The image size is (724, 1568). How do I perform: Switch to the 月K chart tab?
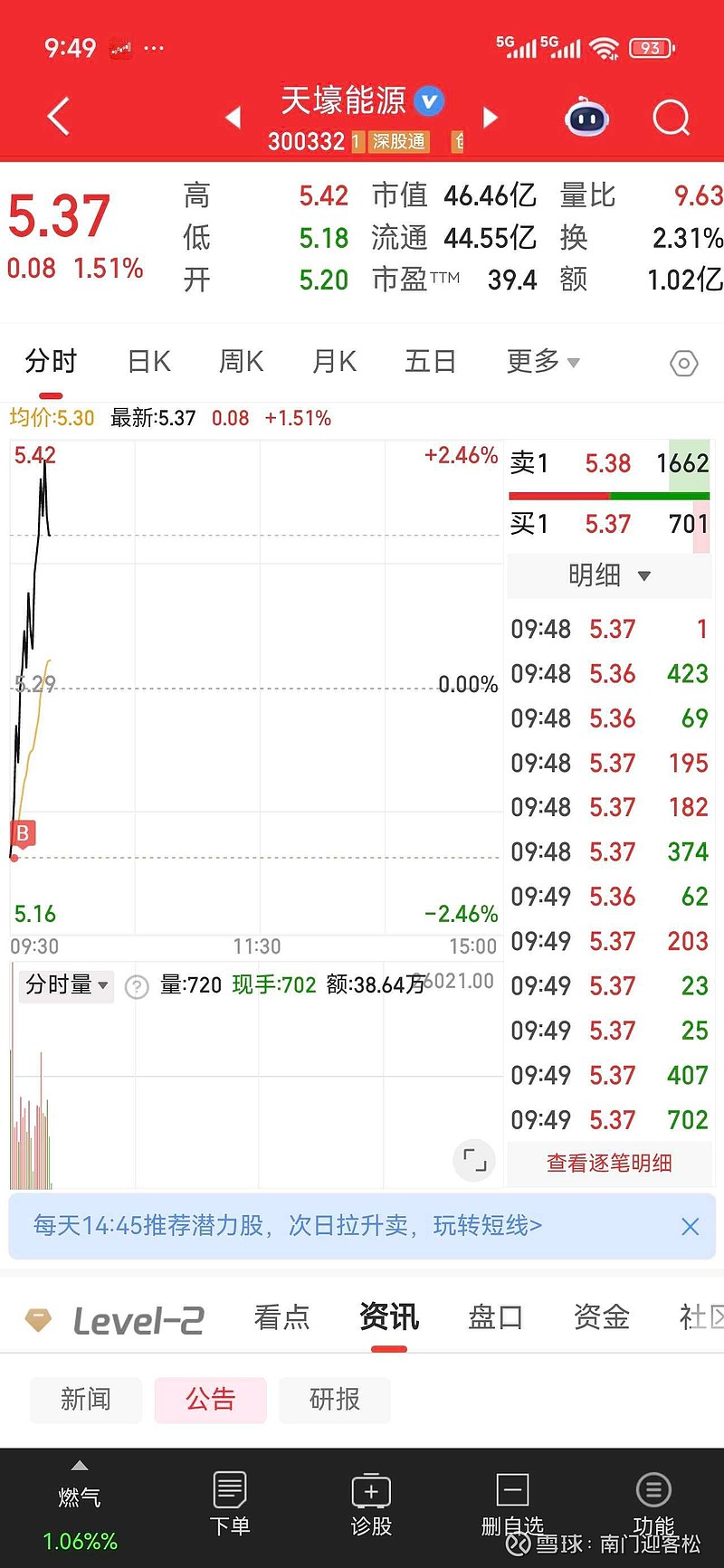[x=334, y=362]
